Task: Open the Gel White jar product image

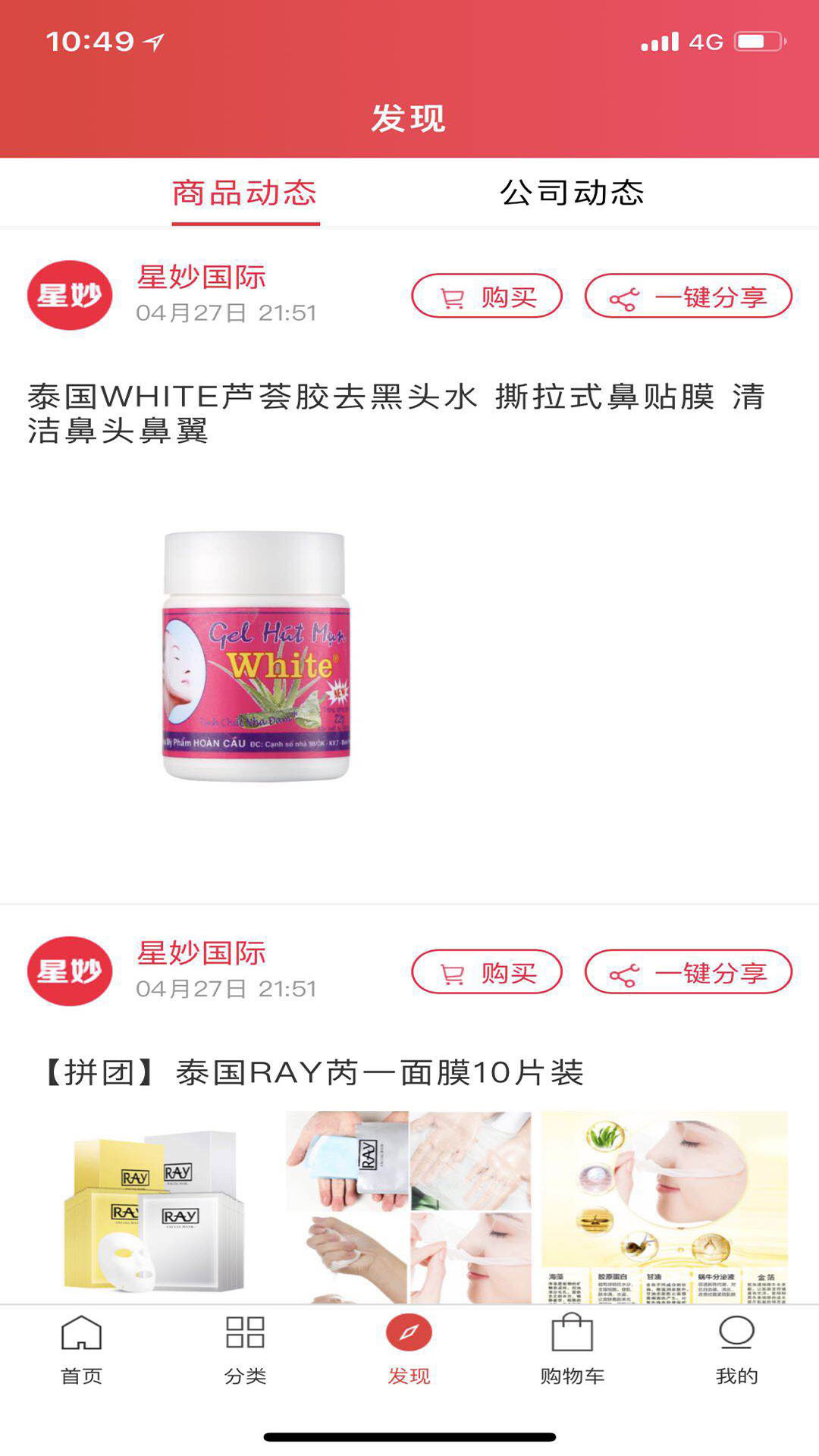Action: 256,656
